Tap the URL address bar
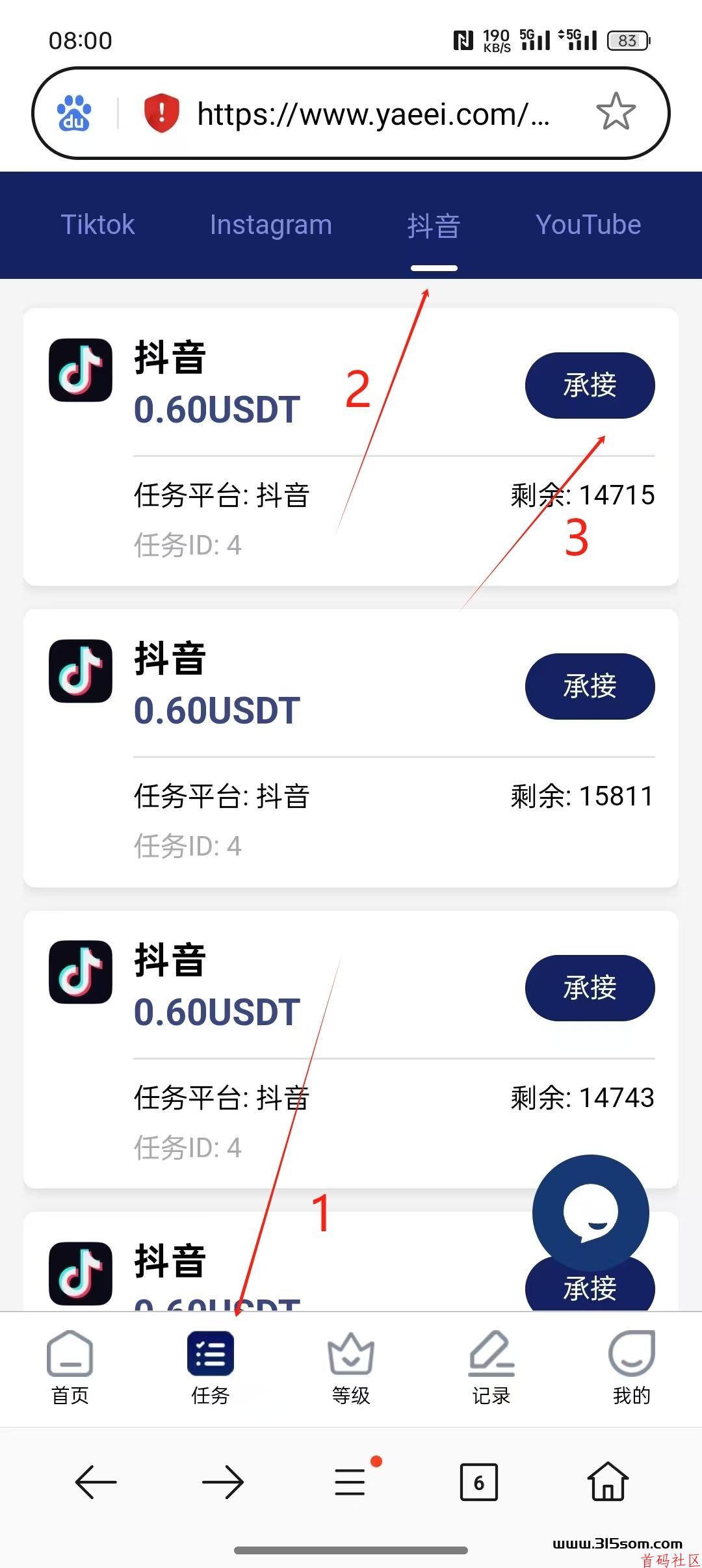 (x=372, y=114)
